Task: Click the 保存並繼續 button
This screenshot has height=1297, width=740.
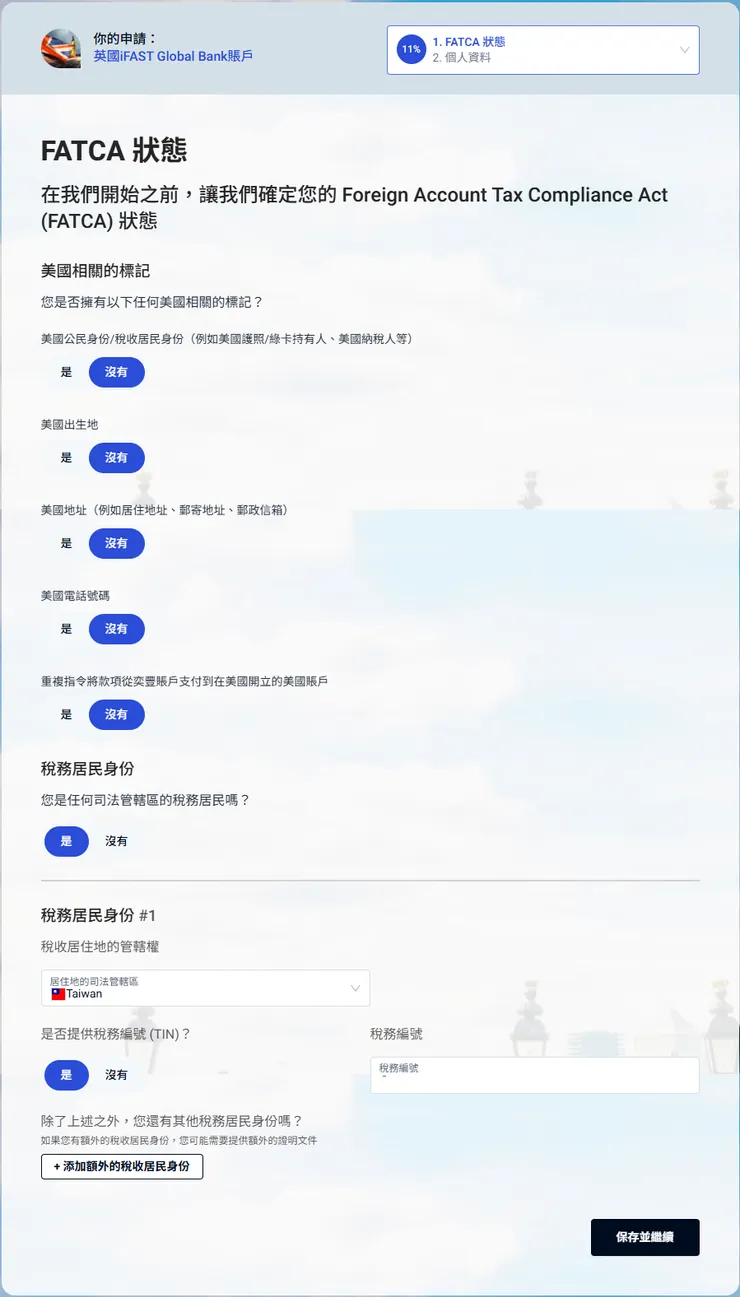Action: tap(645, 1237)
